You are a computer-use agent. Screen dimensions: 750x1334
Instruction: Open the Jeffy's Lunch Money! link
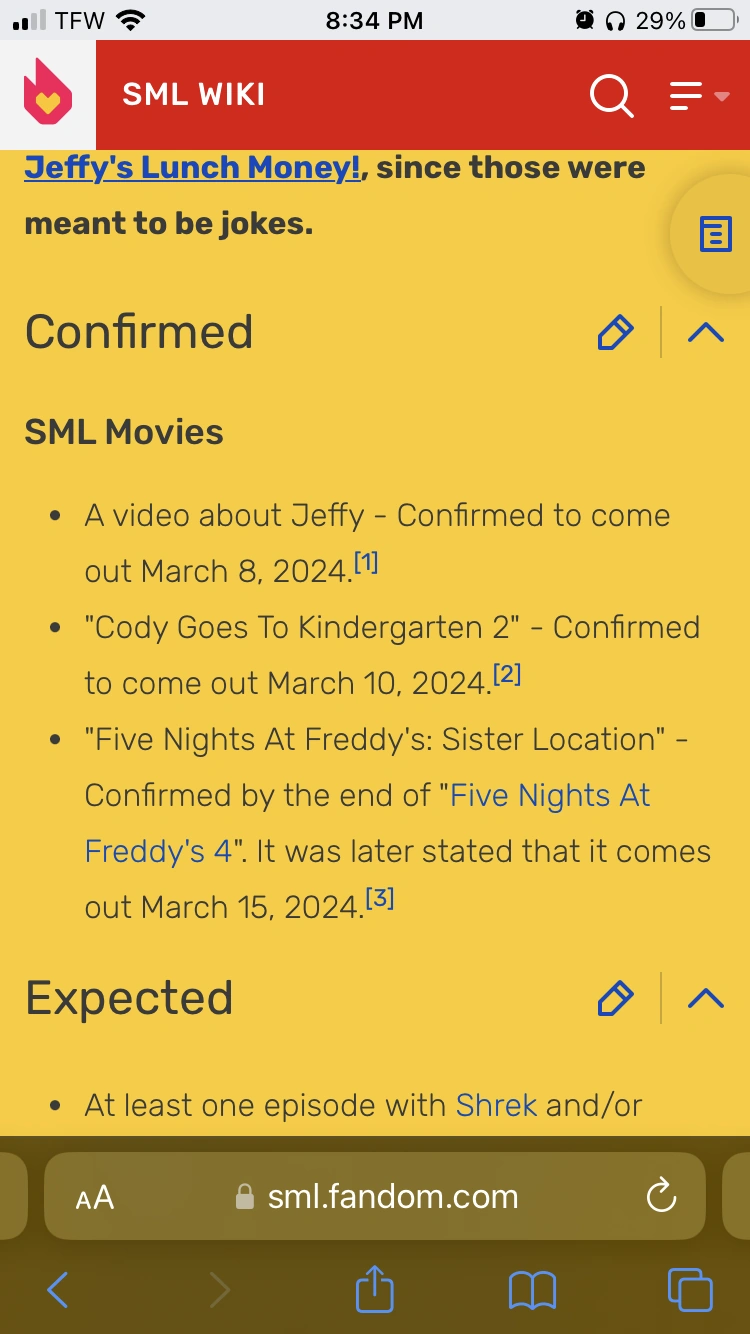click(190, 167)
